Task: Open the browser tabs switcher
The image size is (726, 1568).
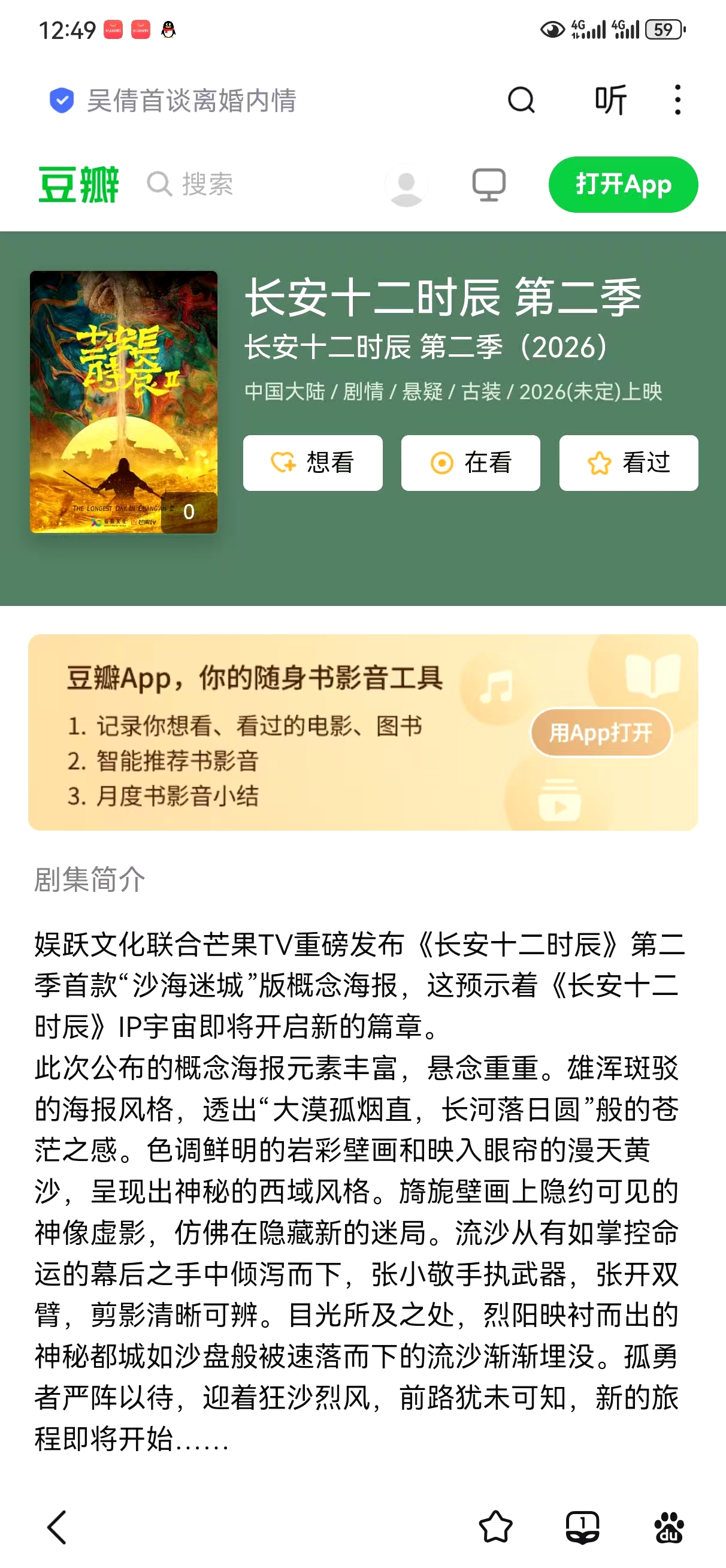Action: pos(582,1527)
